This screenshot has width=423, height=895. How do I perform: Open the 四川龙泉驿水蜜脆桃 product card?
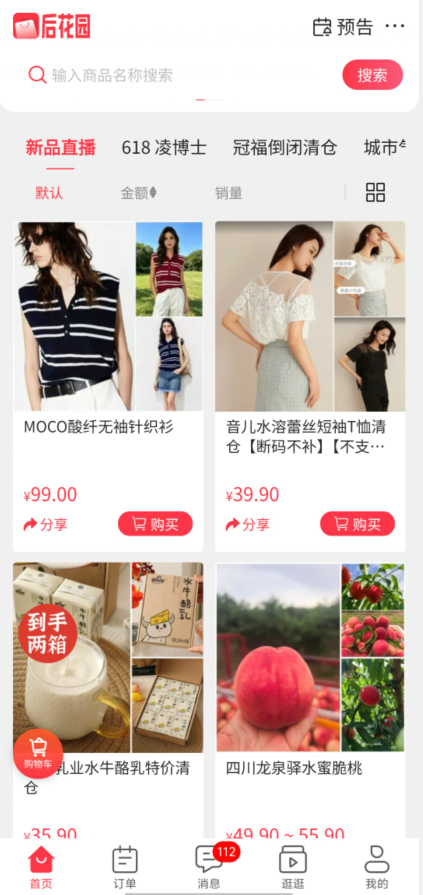point(310,700)
